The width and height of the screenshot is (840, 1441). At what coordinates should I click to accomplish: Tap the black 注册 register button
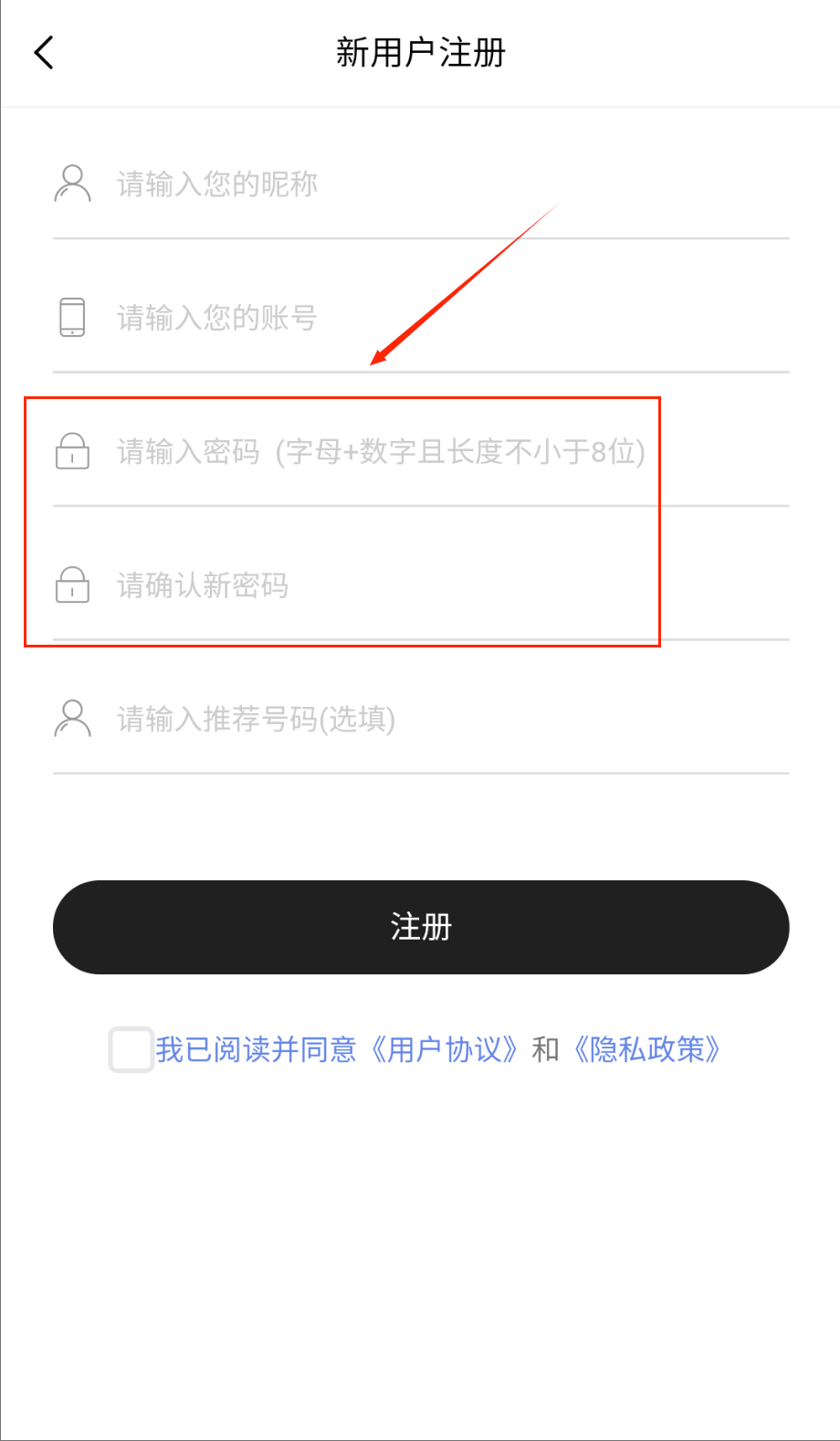pyautogui.click(x=421, y=927)
